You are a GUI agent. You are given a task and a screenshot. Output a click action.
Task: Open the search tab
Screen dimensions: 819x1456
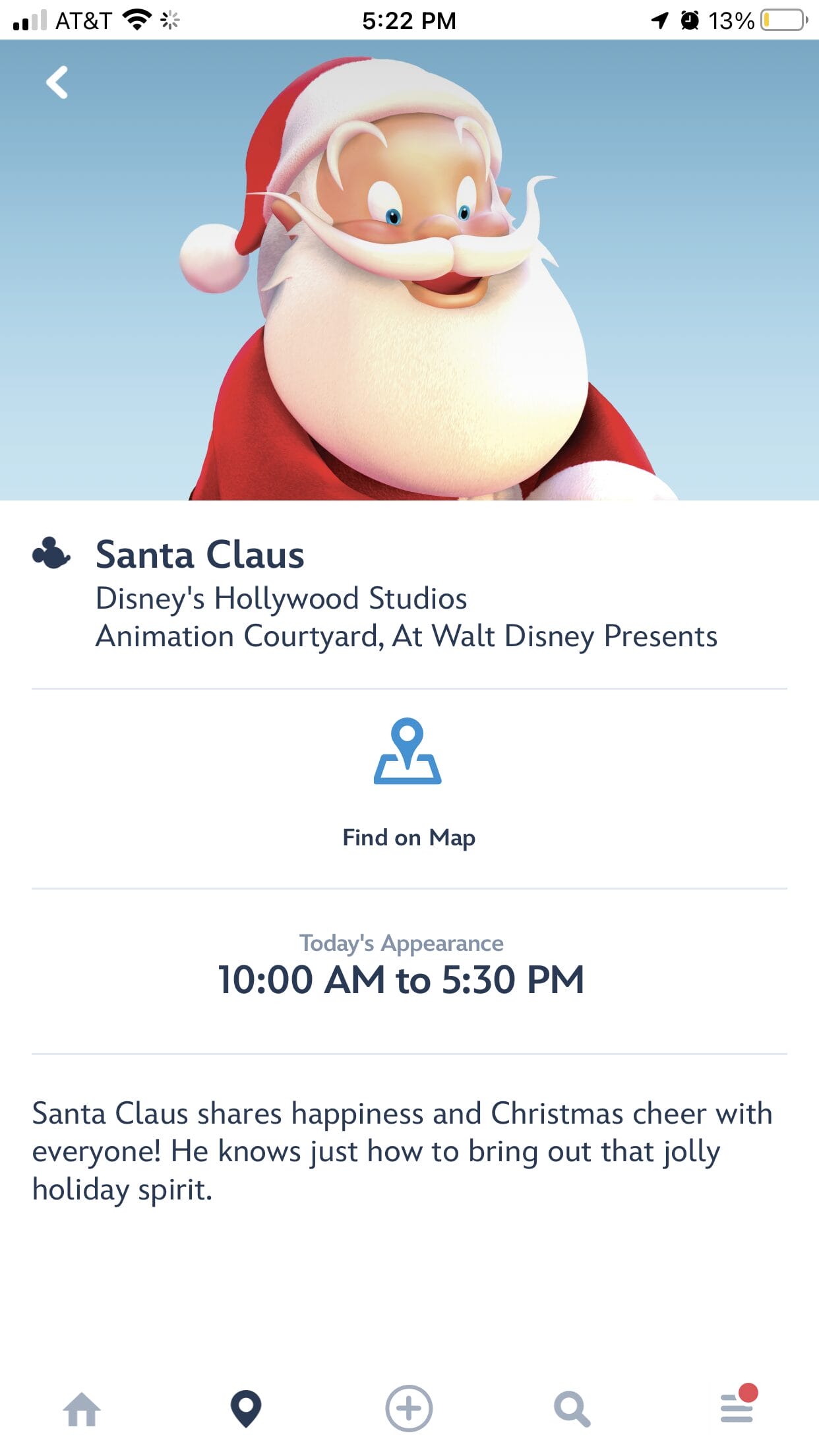tap(572, 1409)
